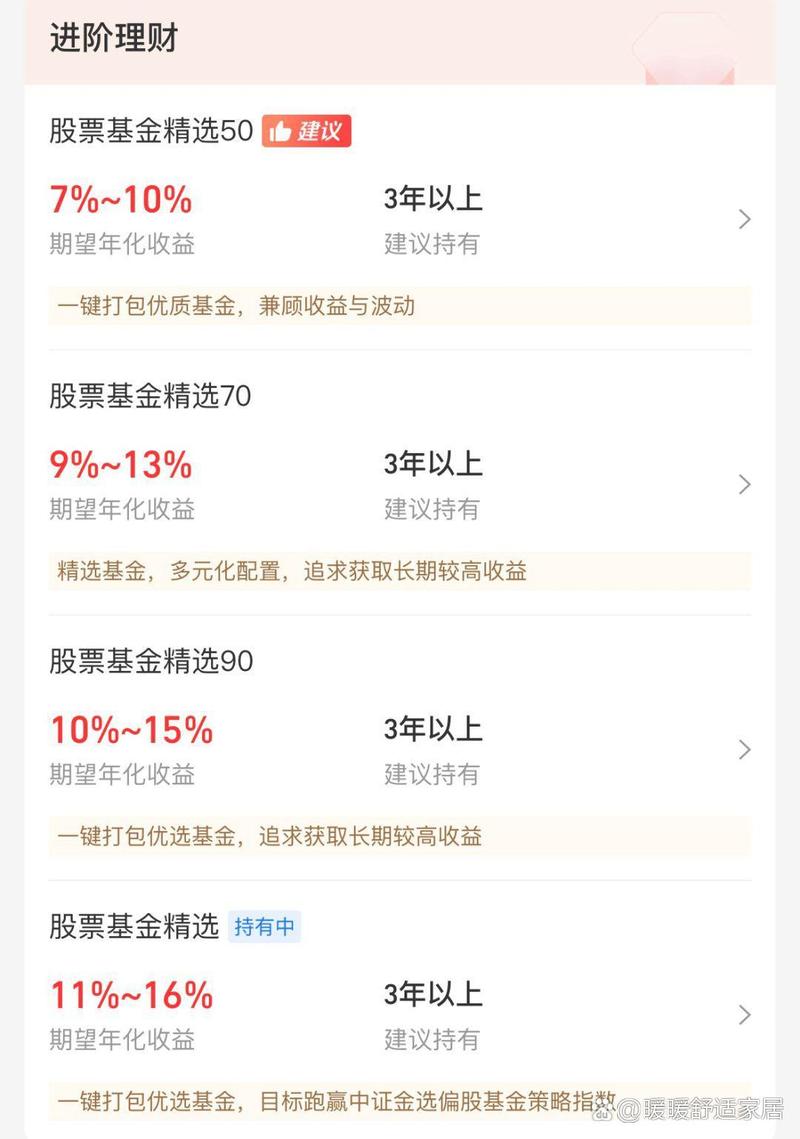Expand details of 股票基金精选50 via its chevron
The height and width of the screenshot is (1139, 800).
point(744,218)
